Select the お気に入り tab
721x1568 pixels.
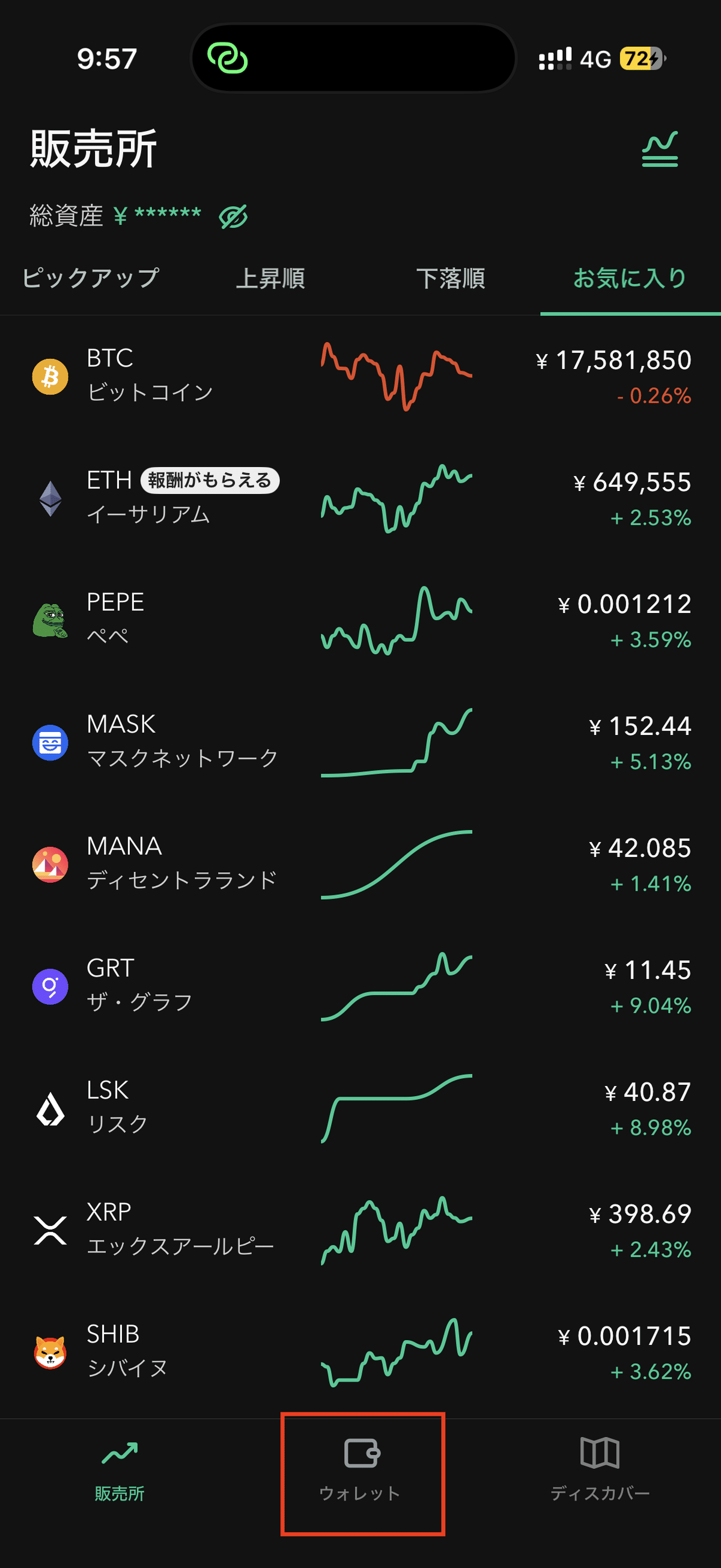coord(628,278)
